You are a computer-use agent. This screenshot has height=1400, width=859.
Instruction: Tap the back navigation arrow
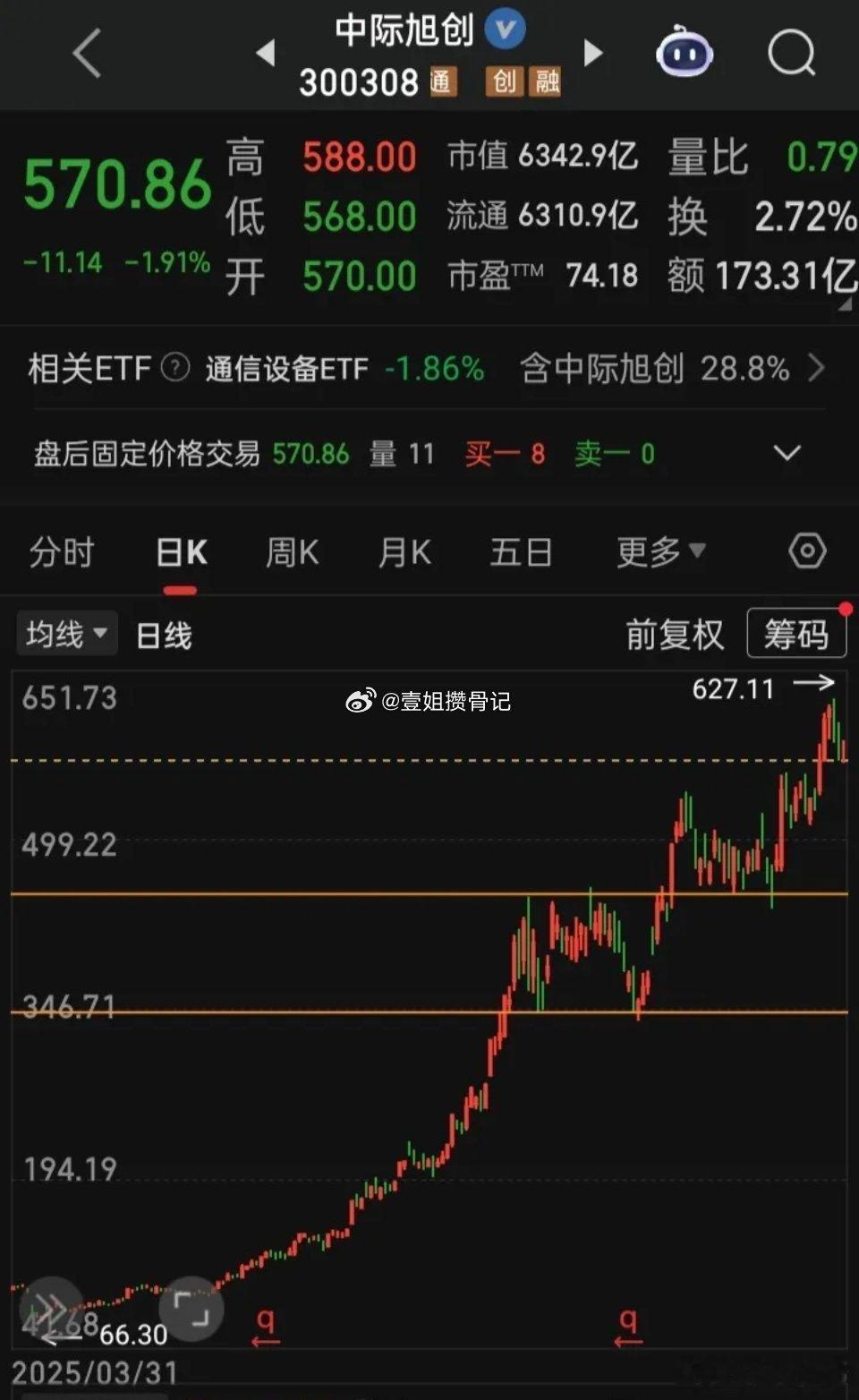click(x=85, y=54)
